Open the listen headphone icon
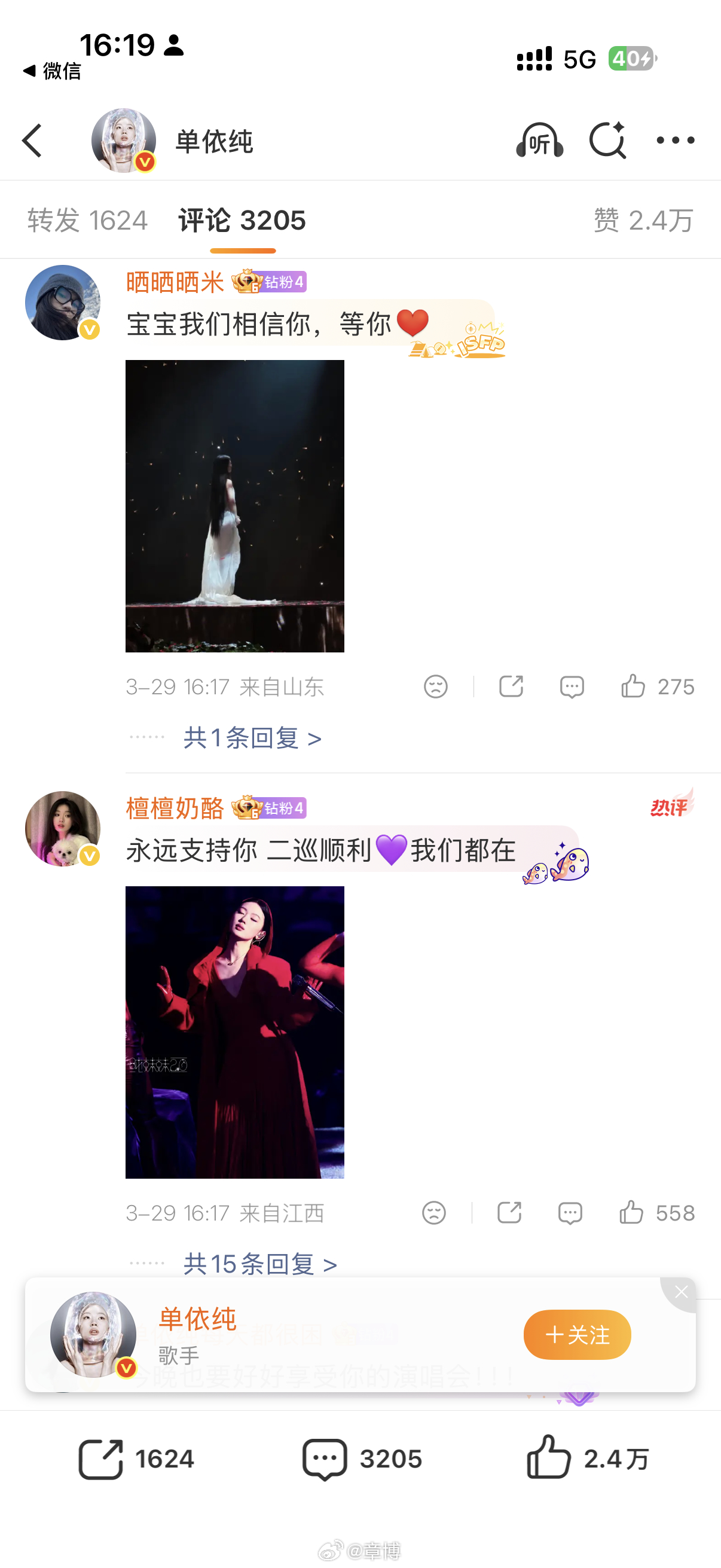Viewport: 721px width, 1568px height. coord(539,141)
